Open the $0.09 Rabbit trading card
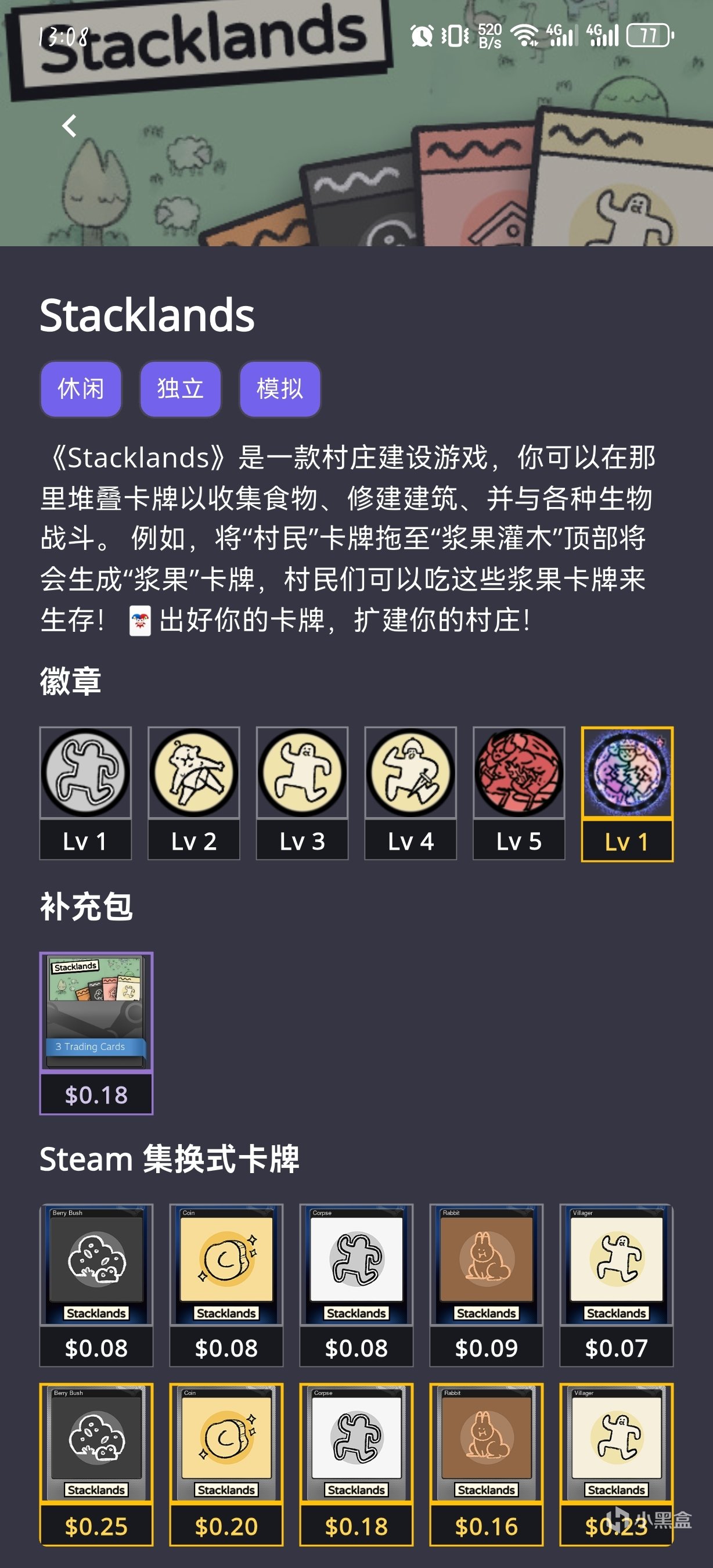Image resolution: width=713 pixels, height=1568 pixels. (487, 1285)
